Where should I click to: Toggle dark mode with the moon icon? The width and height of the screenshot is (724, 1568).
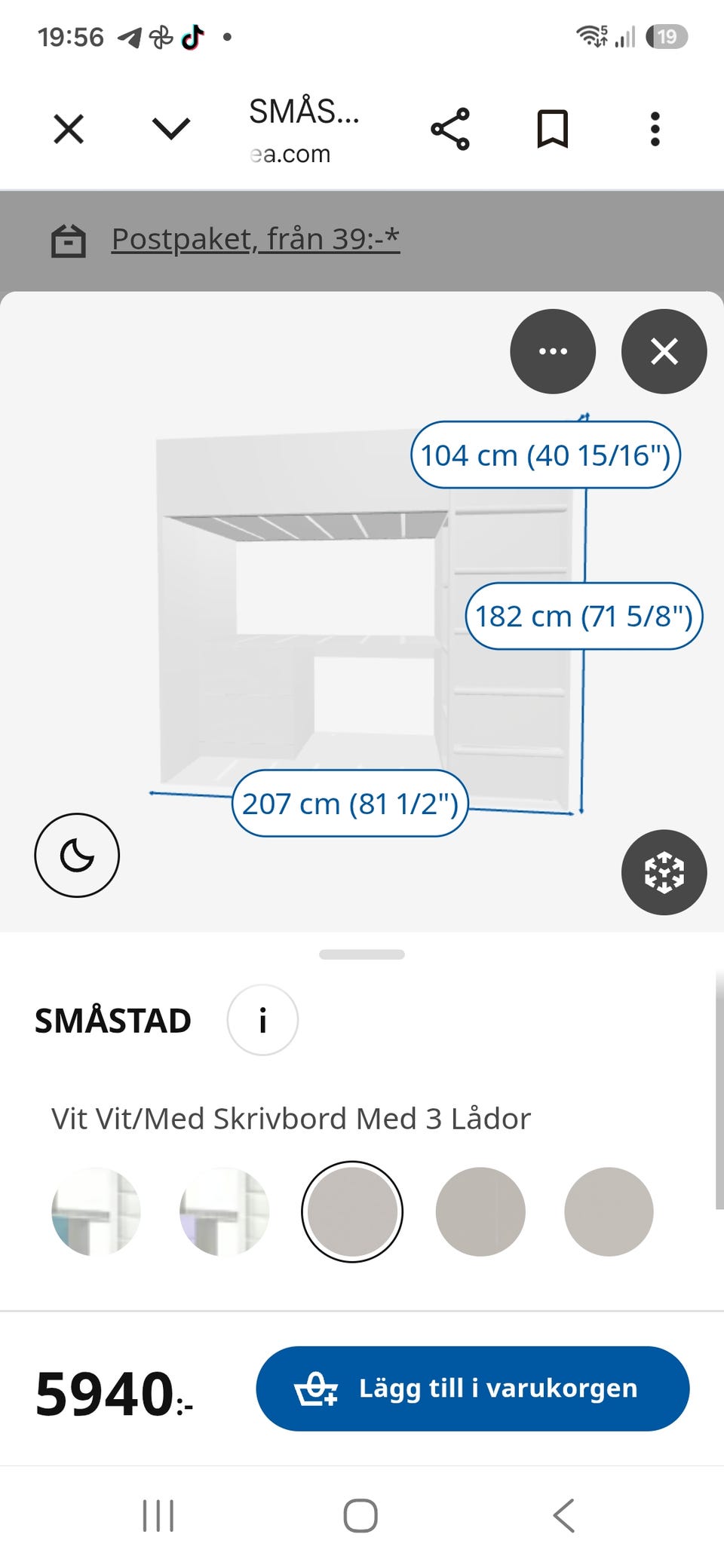[77, 856]
